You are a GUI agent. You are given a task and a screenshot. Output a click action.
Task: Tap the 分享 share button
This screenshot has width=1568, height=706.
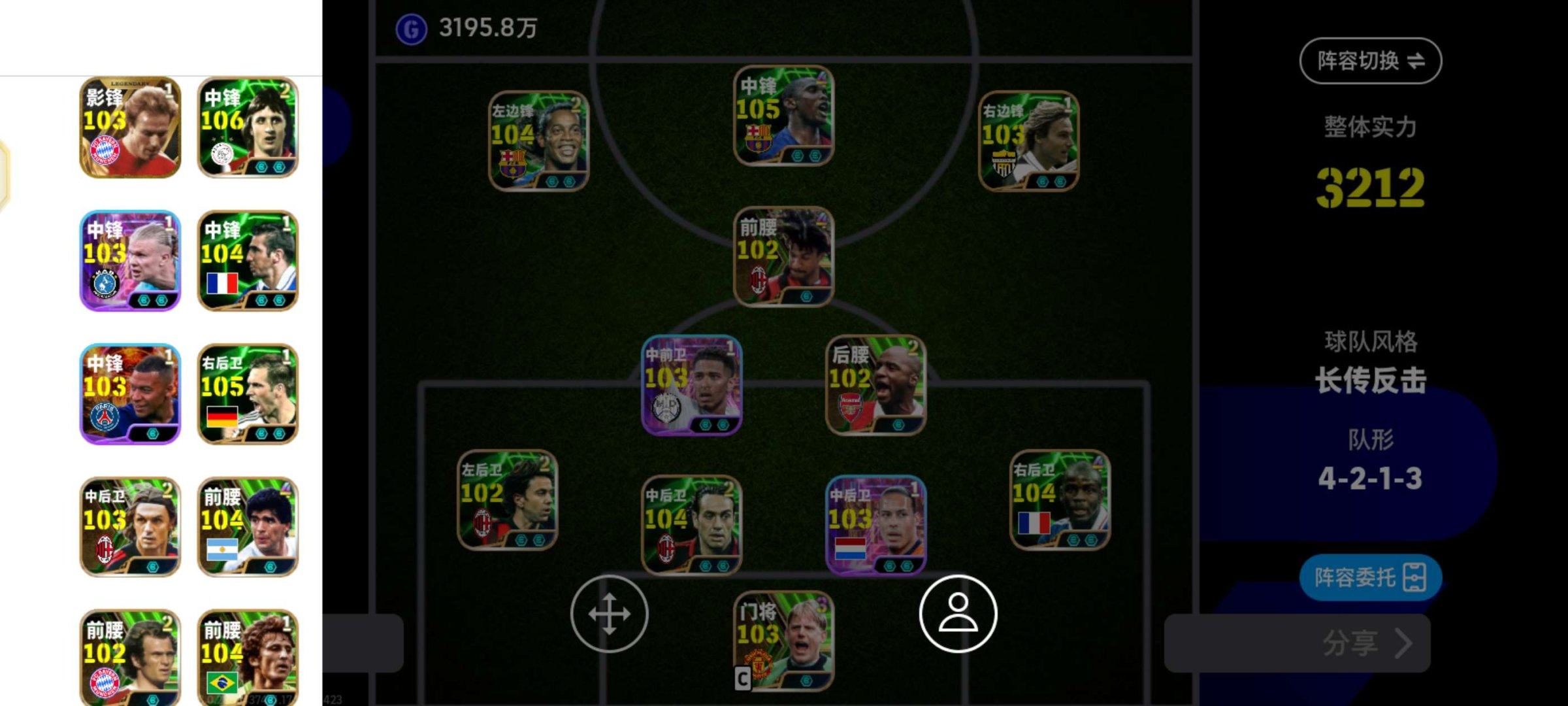pos(1365,643)
